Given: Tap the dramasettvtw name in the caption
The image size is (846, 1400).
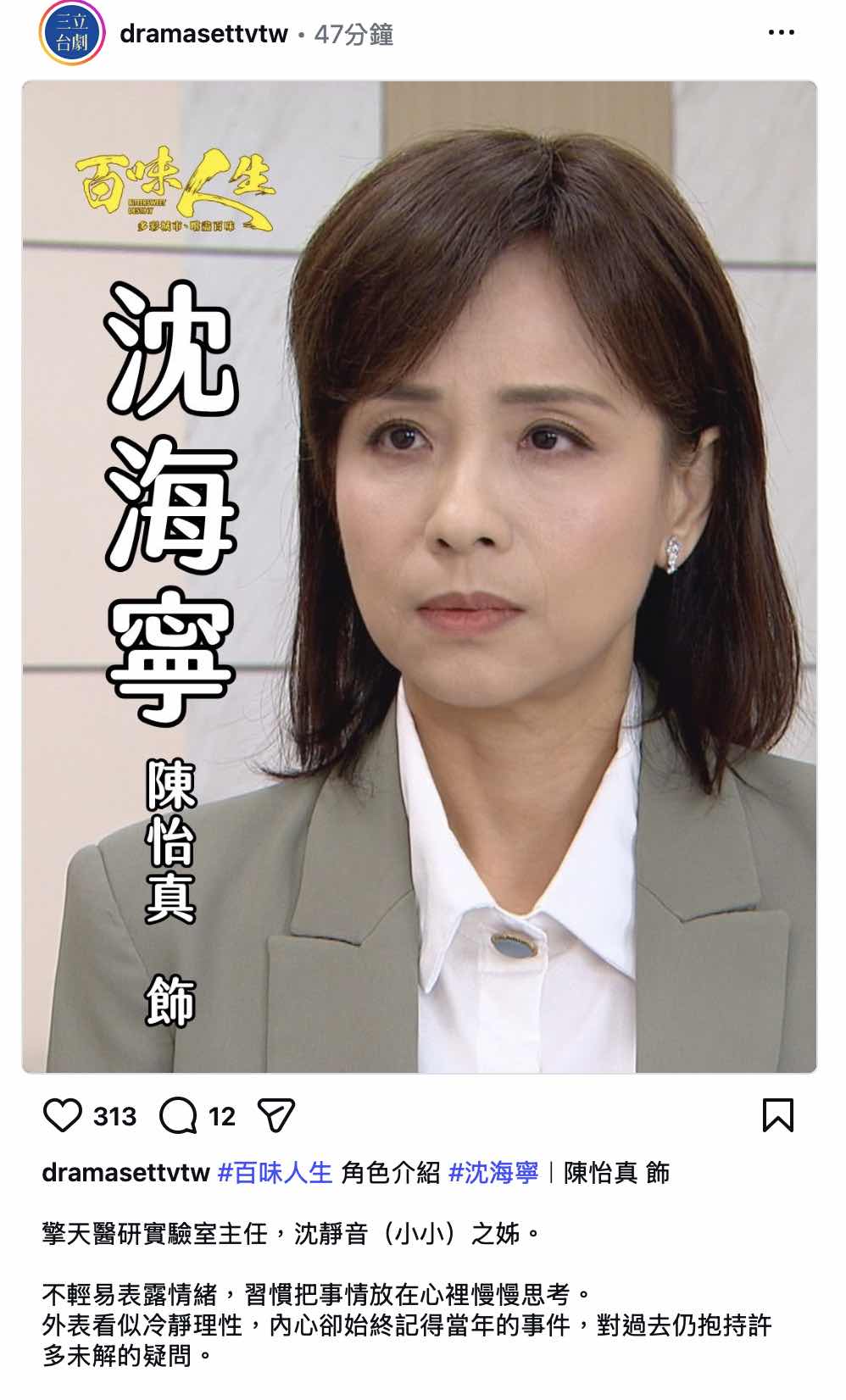Looking at the screenshot, I should [125, 1173].
